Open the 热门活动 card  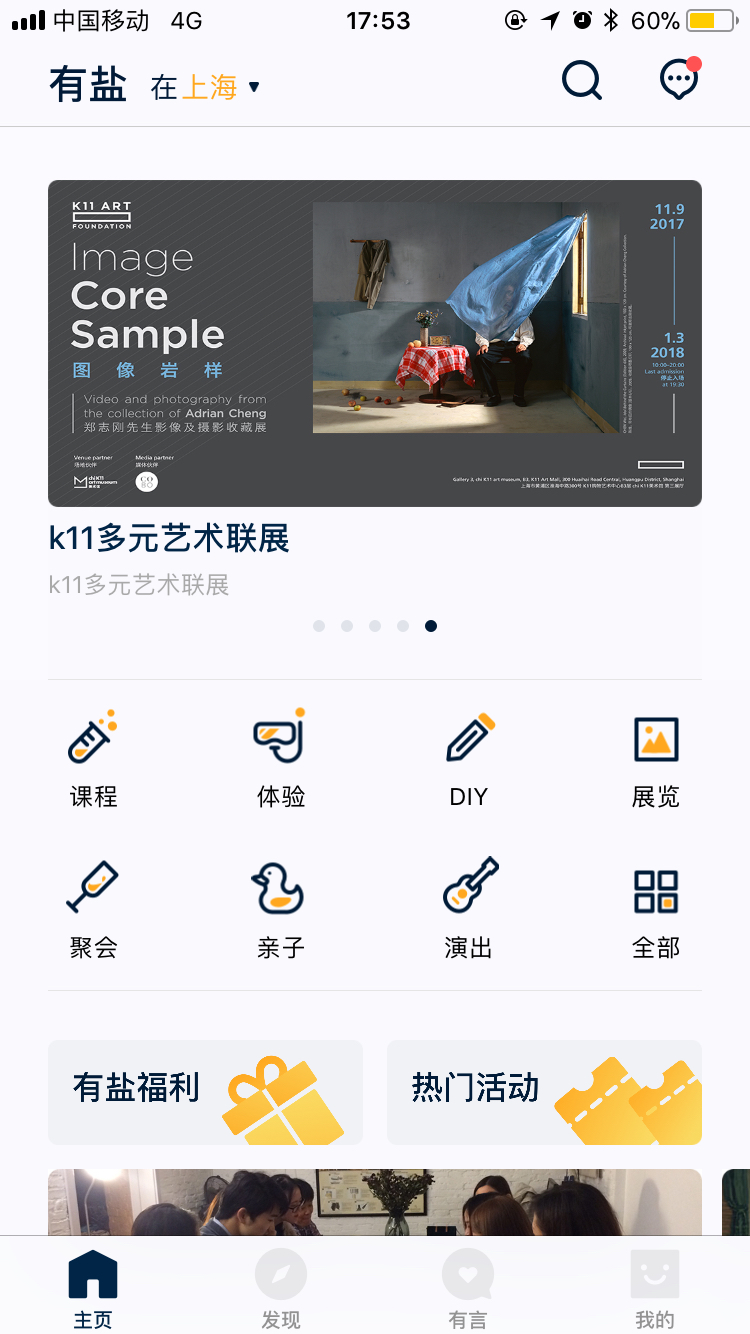pyautogui.click(x=544, y=1092)
